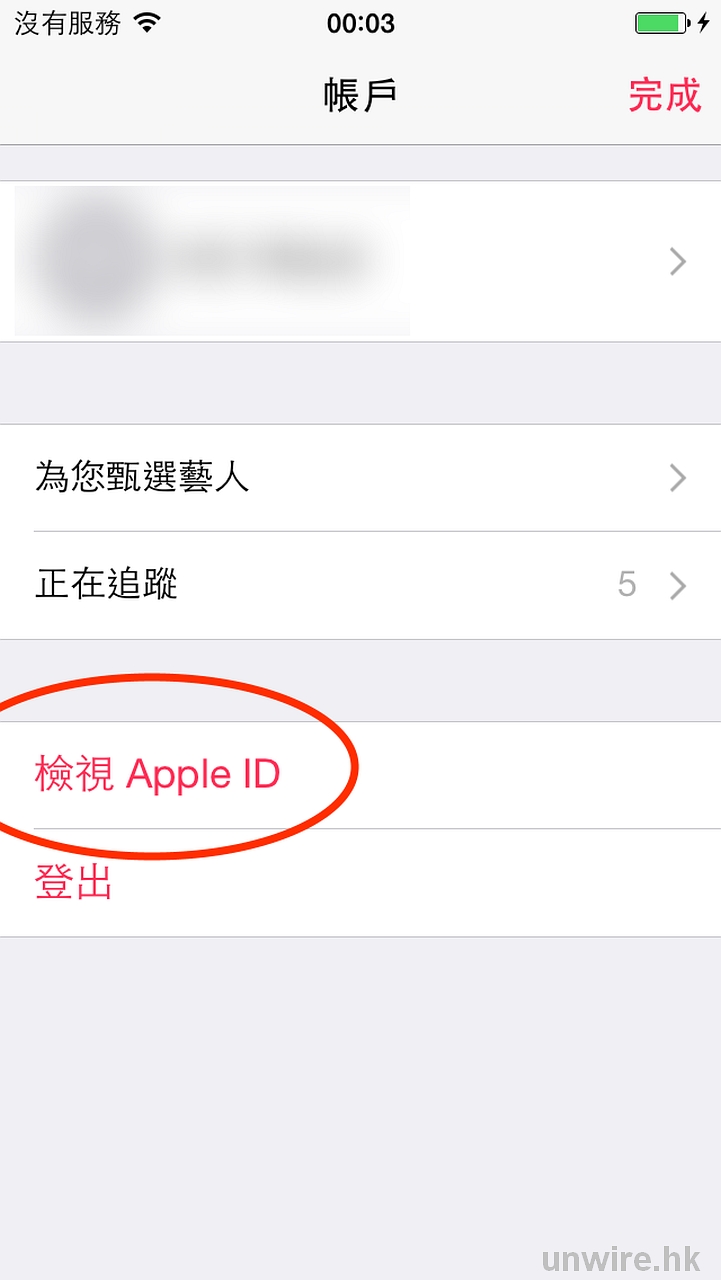Tap 登出 to sign out

tap(74, 883)
